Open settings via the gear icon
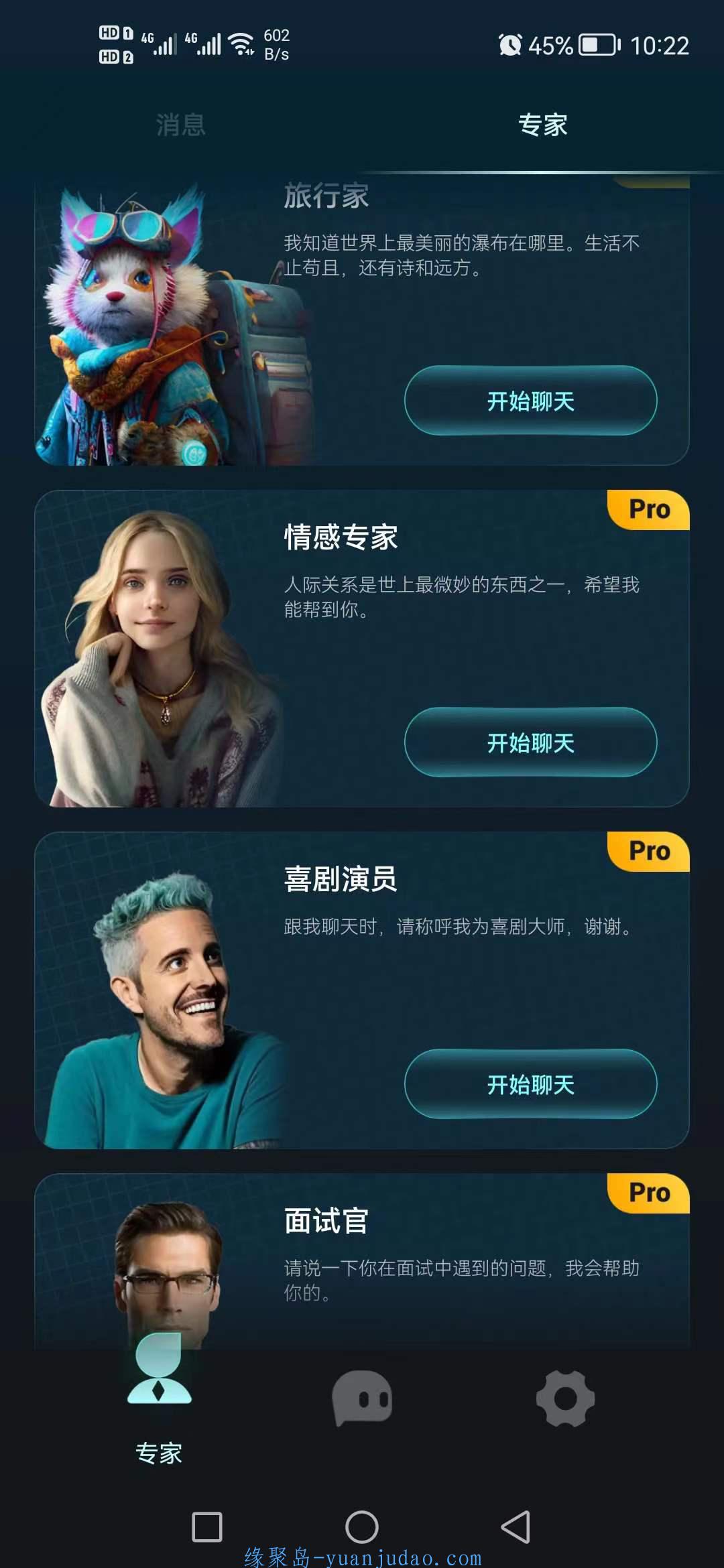Image resolution: width=724 pixels, height=1568 pixels. coord(565,1398)
